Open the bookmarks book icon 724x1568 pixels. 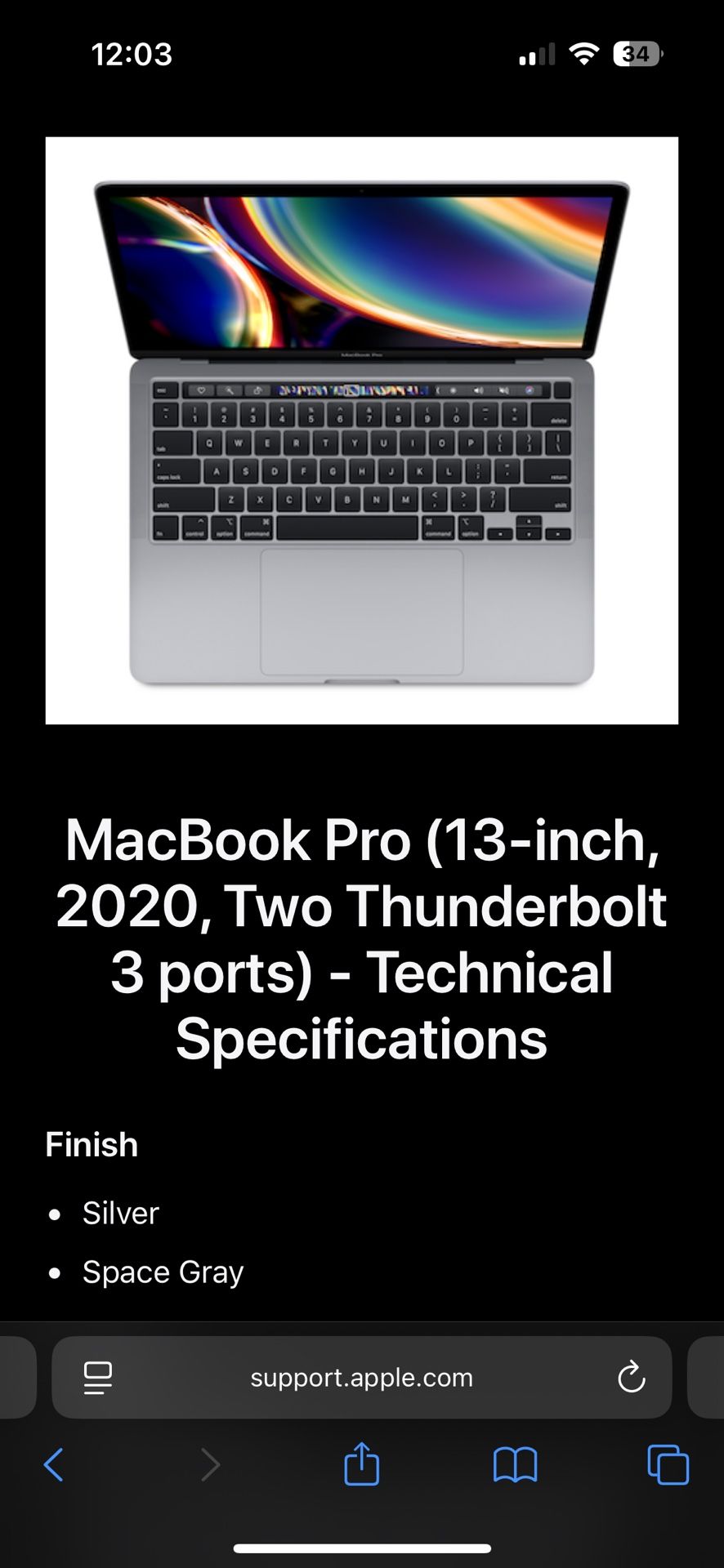(515, 1464)
